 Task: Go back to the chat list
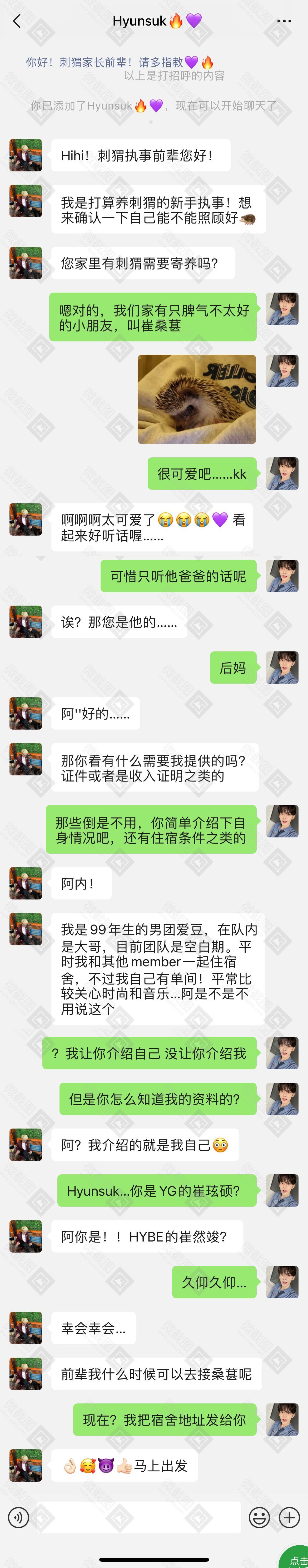pyautogui.click(x=16, y=21)
